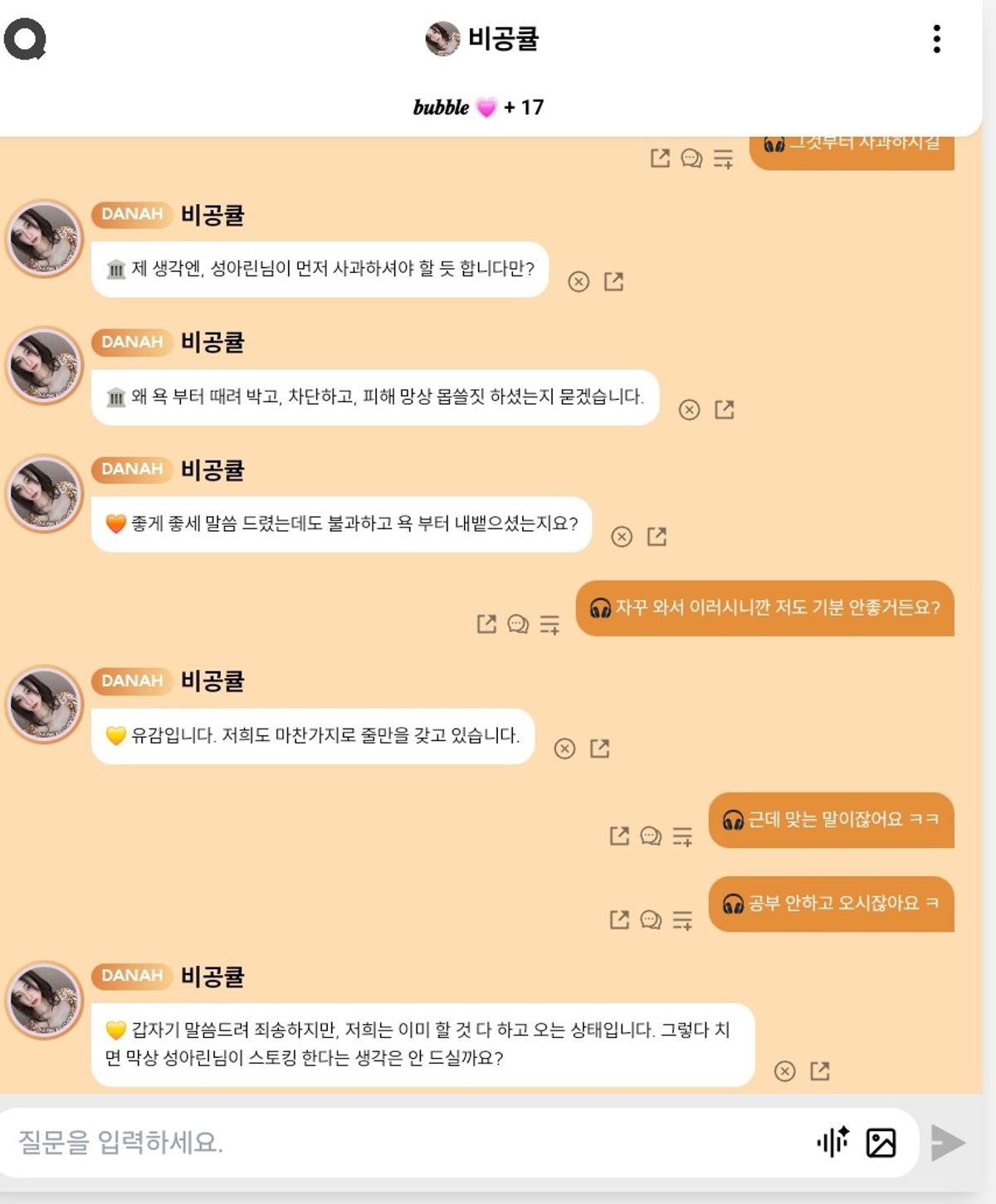Share the reply starting with 갑자기 말씀드려
This screenshot has width=996, height=1204.
[x=820, y=1070]
